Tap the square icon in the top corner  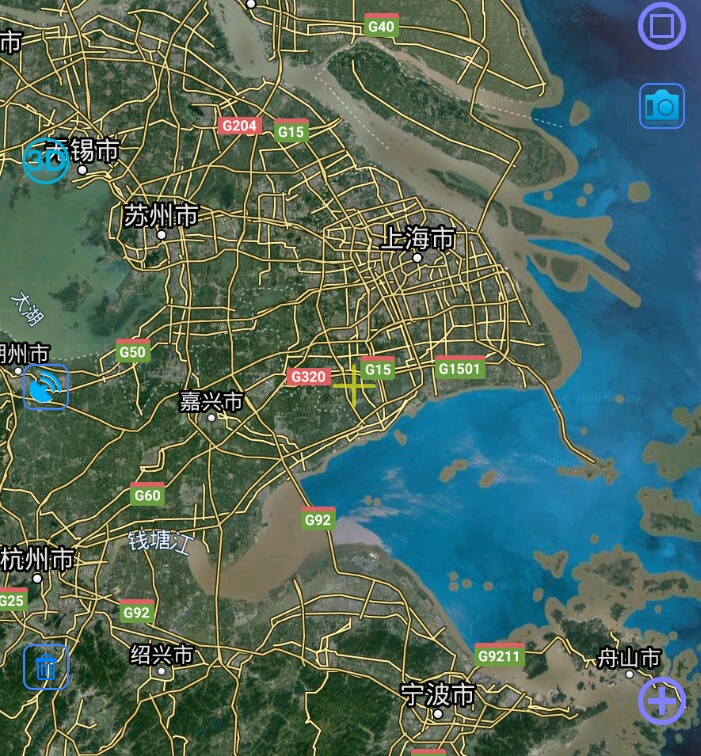pos(662,26)
